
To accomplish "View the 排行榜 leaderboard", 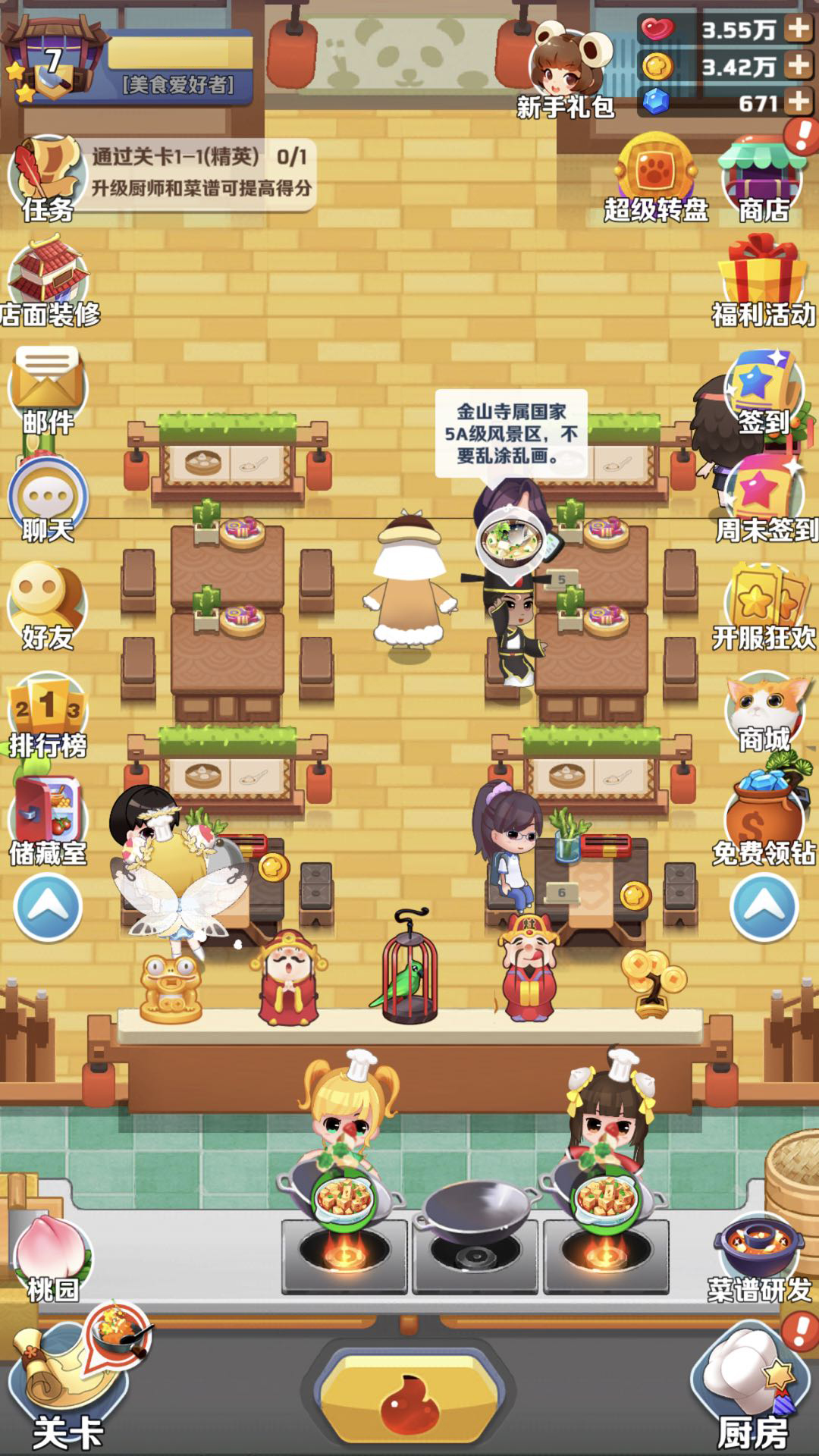I will 47,714.
